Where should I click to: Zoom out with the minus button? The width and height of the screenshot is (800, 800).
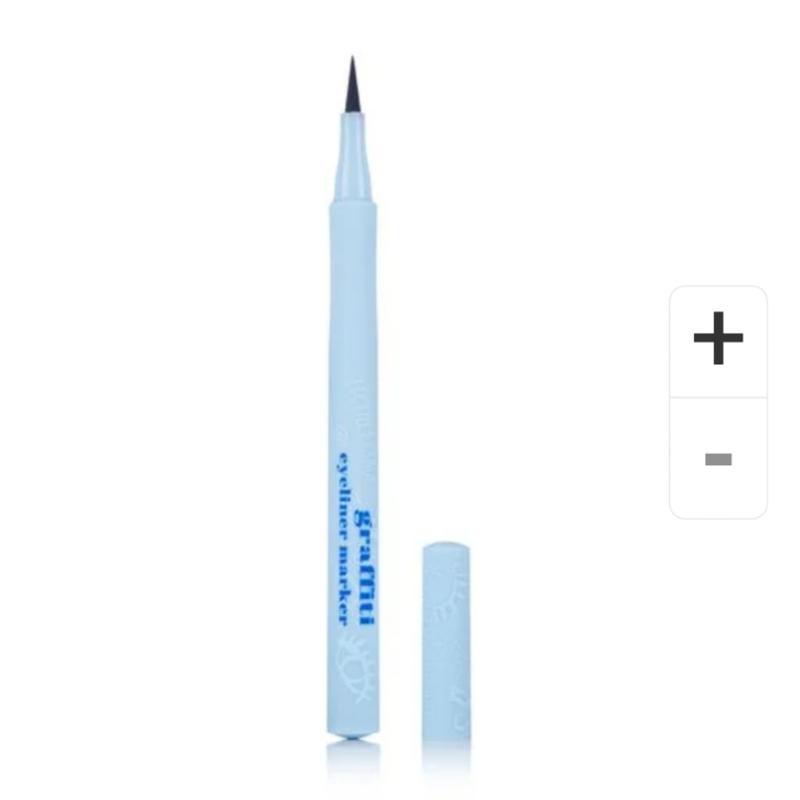coord(718,459)
